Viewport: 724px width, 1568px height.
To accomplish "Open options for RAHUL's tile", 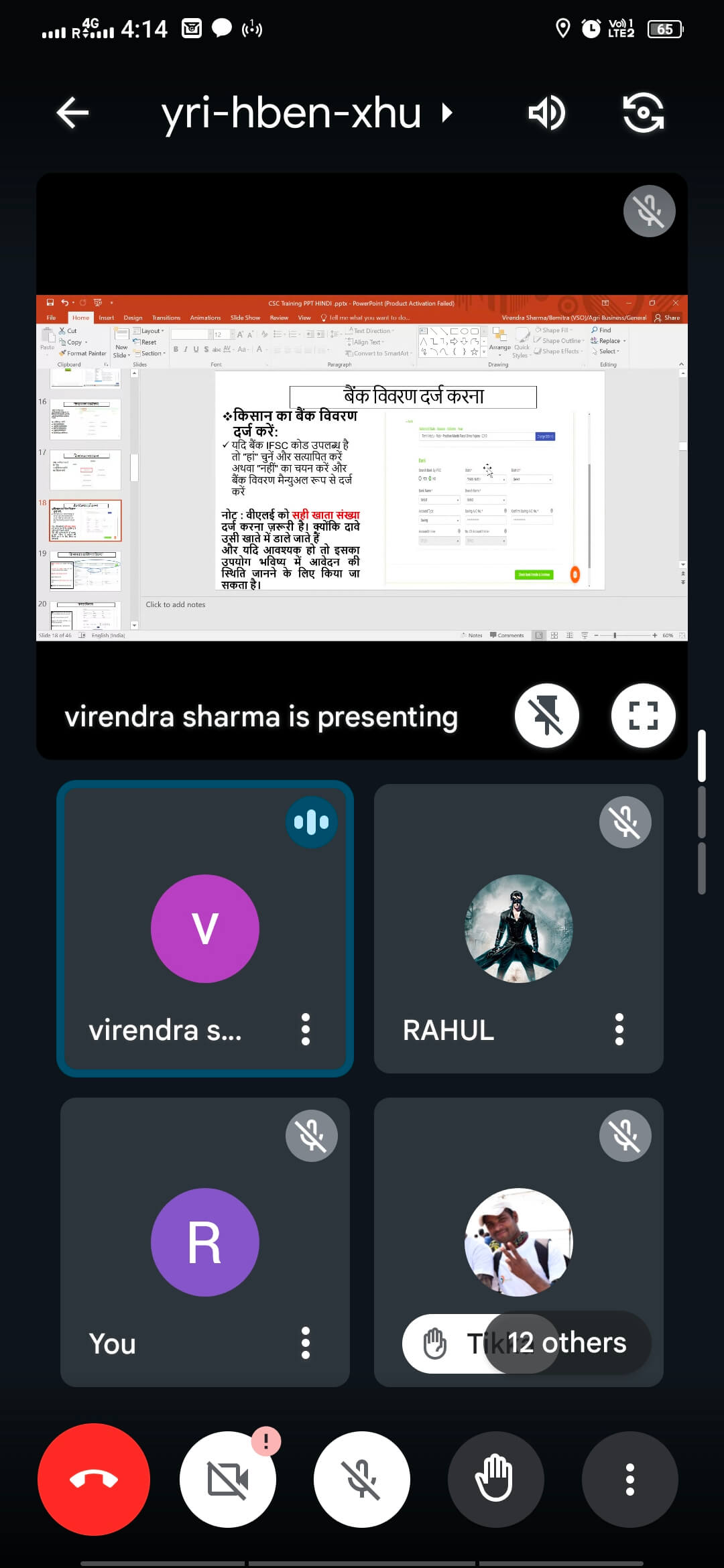I will (x=619, y=1029).
